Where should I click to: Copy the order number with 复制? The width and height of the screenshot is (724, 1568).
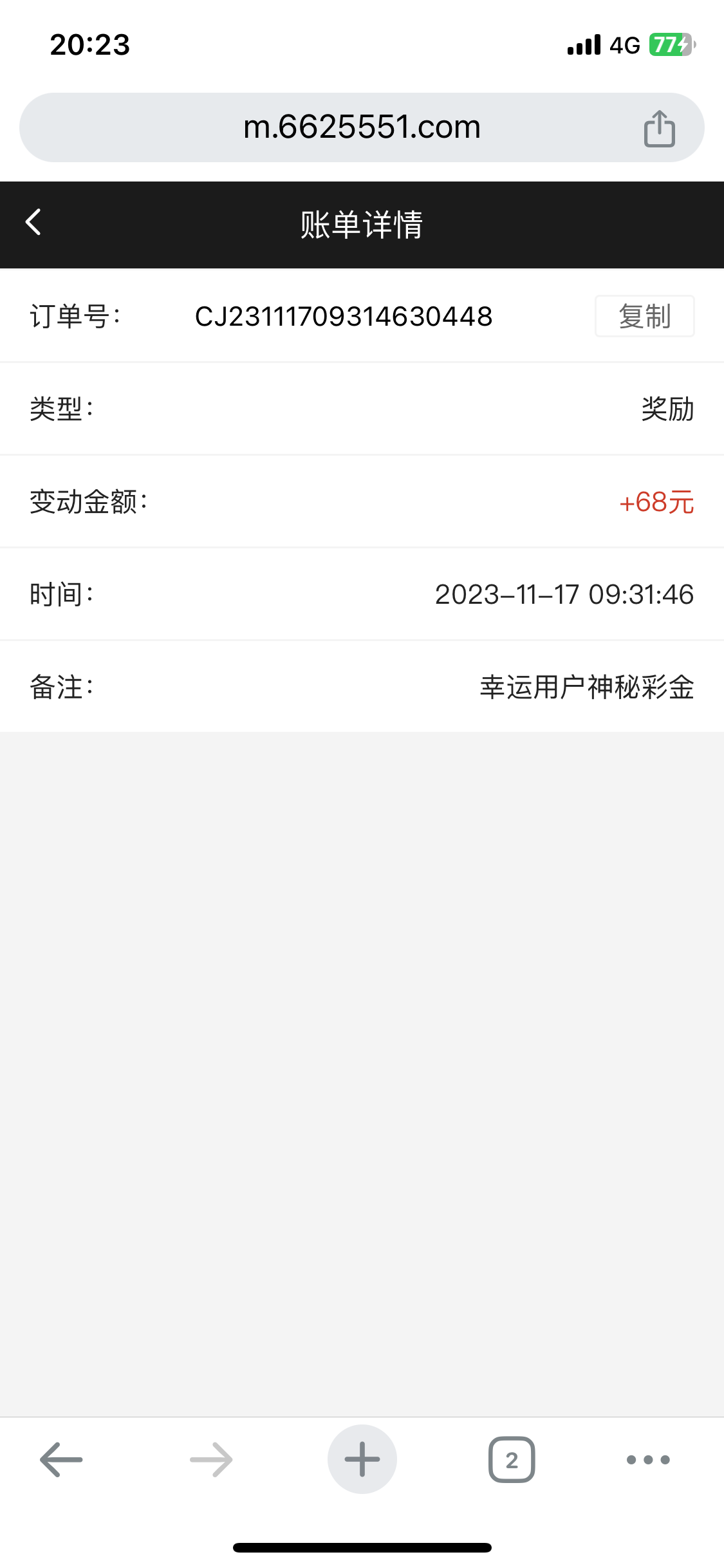(644, 316)
